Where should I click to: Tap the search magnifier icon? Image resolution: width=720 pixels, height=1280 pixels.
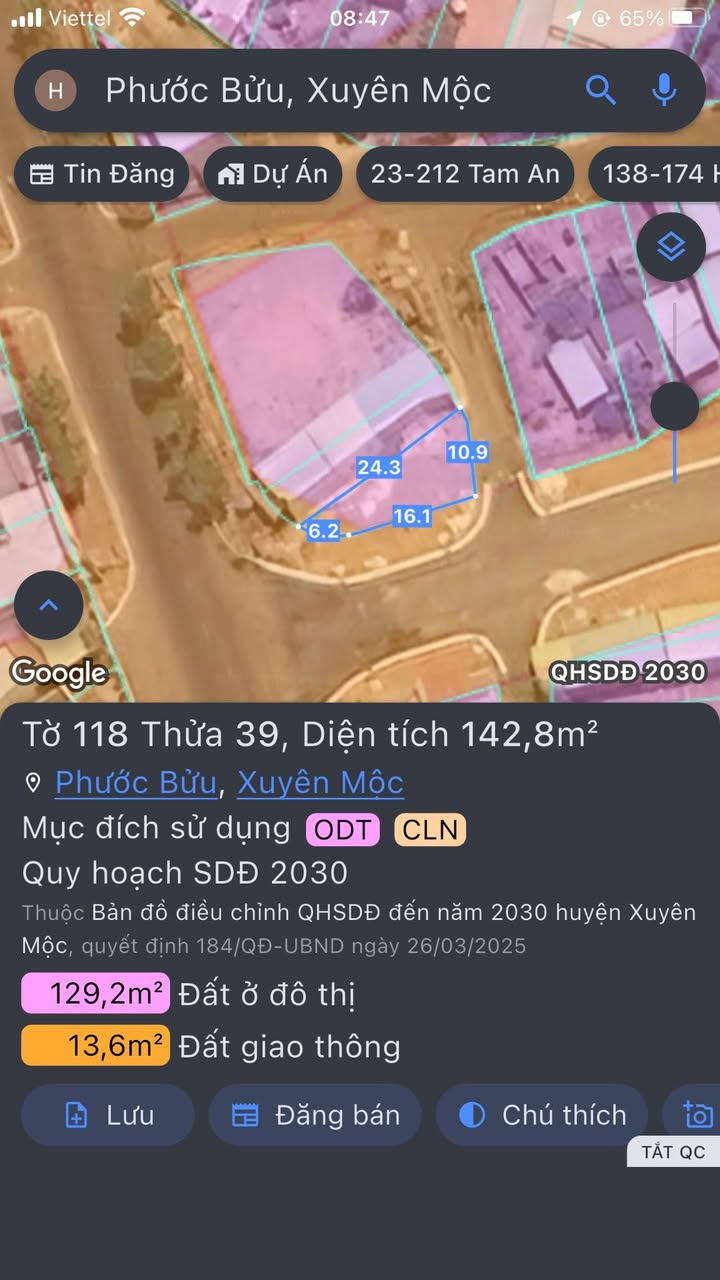click(x=600, y=91)
